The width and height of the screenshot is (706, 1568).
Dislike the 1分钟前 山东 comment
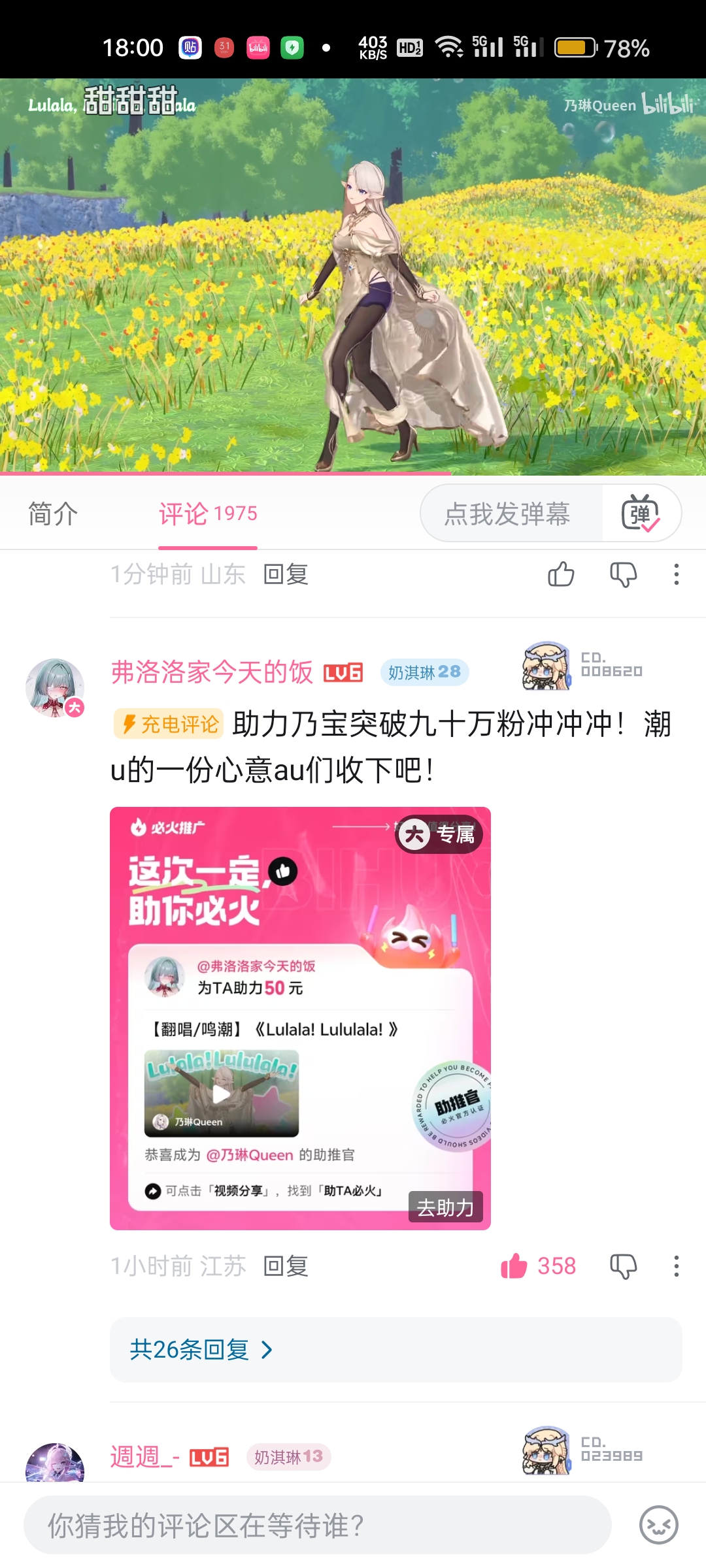click(x=623, y=575)
